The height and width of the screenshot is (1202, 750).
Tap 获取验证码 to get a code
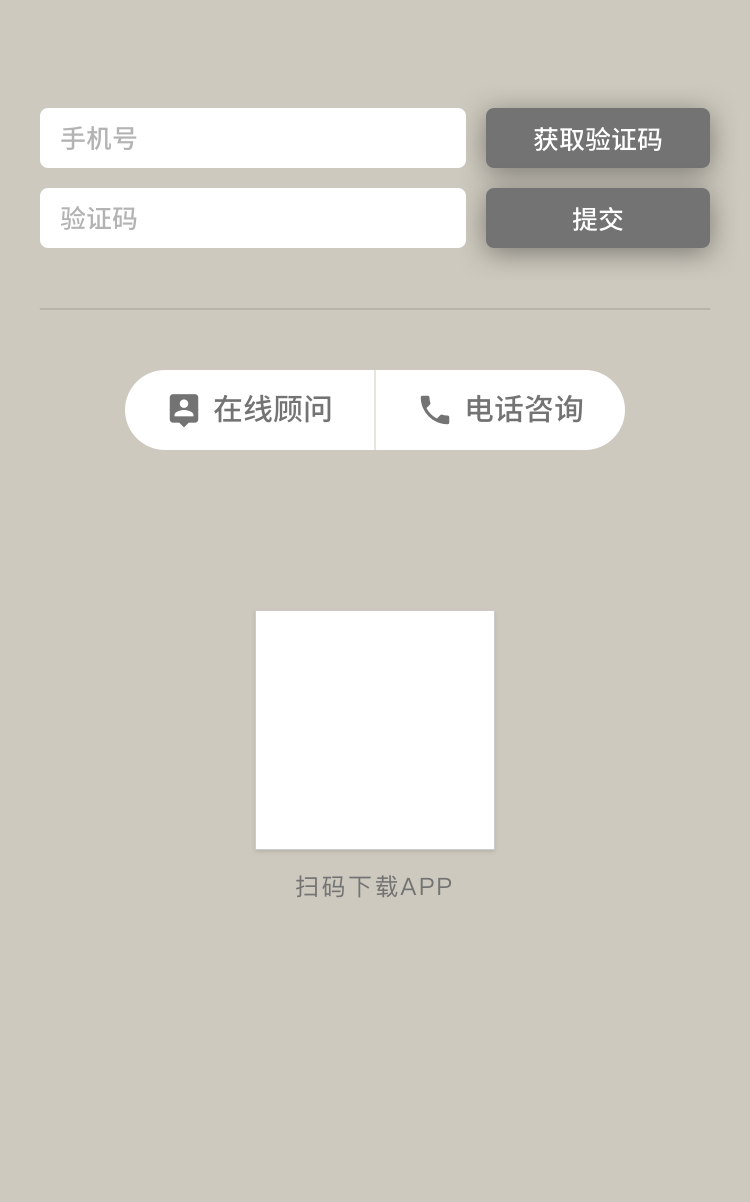pyautogui.click(x=597, y=138)
